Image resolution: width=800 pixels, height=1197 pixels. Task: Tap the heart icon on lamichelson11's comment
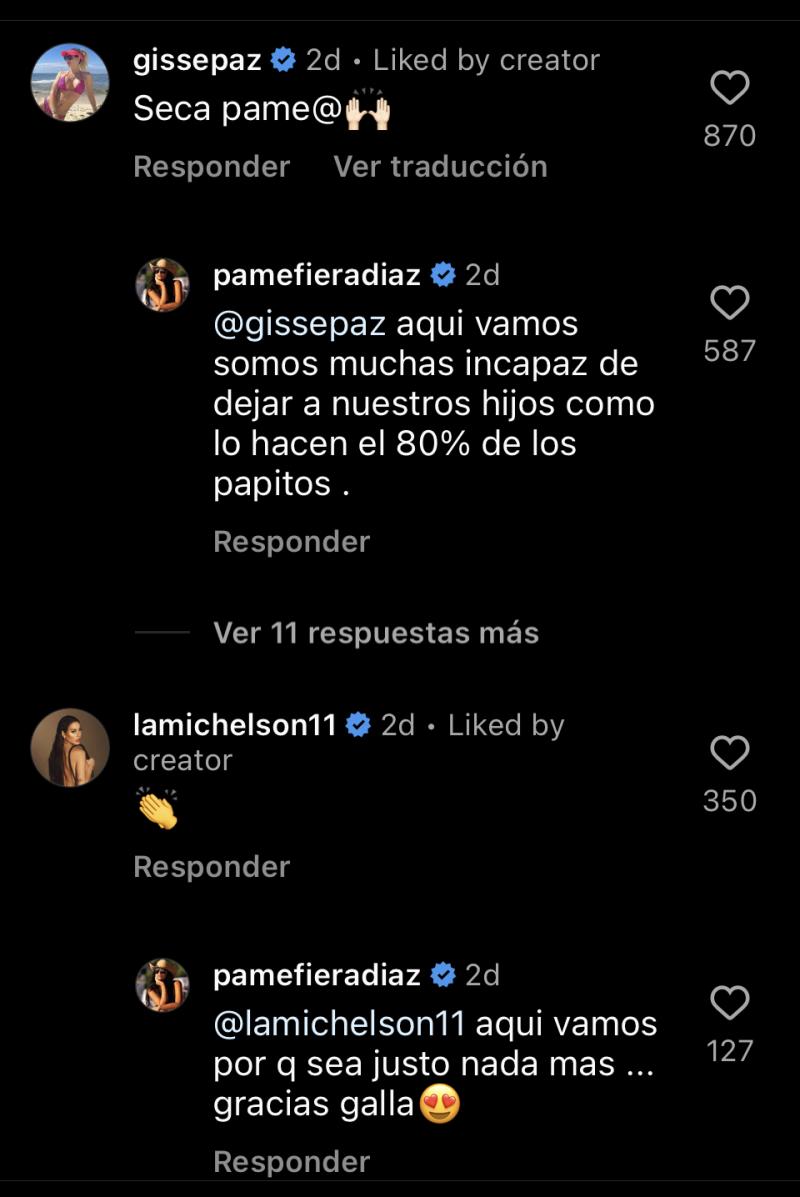pyautogui.click(x=731, y=753)
